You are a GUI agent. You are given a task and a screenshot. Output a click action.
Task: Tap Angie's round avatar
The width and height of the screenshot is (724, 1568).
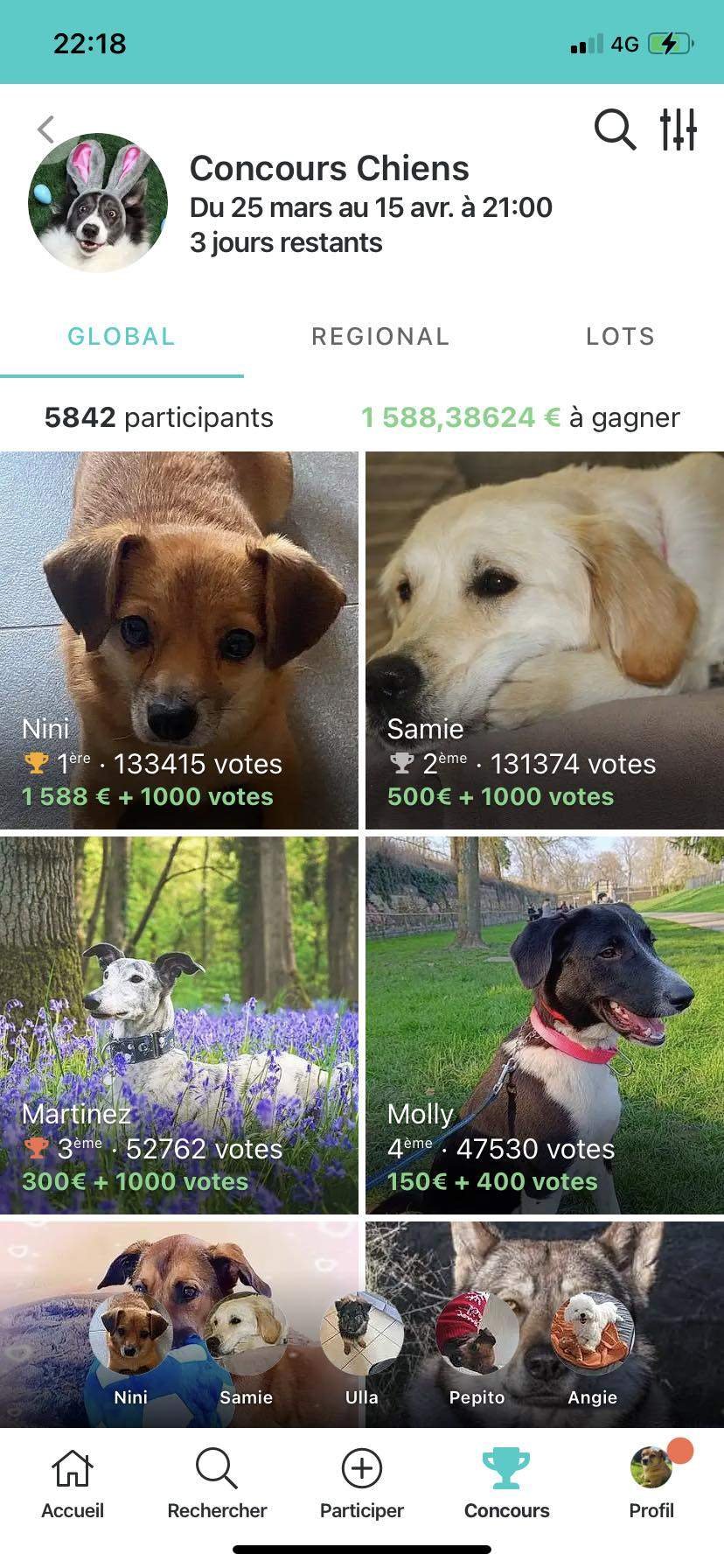(592, 1334)
